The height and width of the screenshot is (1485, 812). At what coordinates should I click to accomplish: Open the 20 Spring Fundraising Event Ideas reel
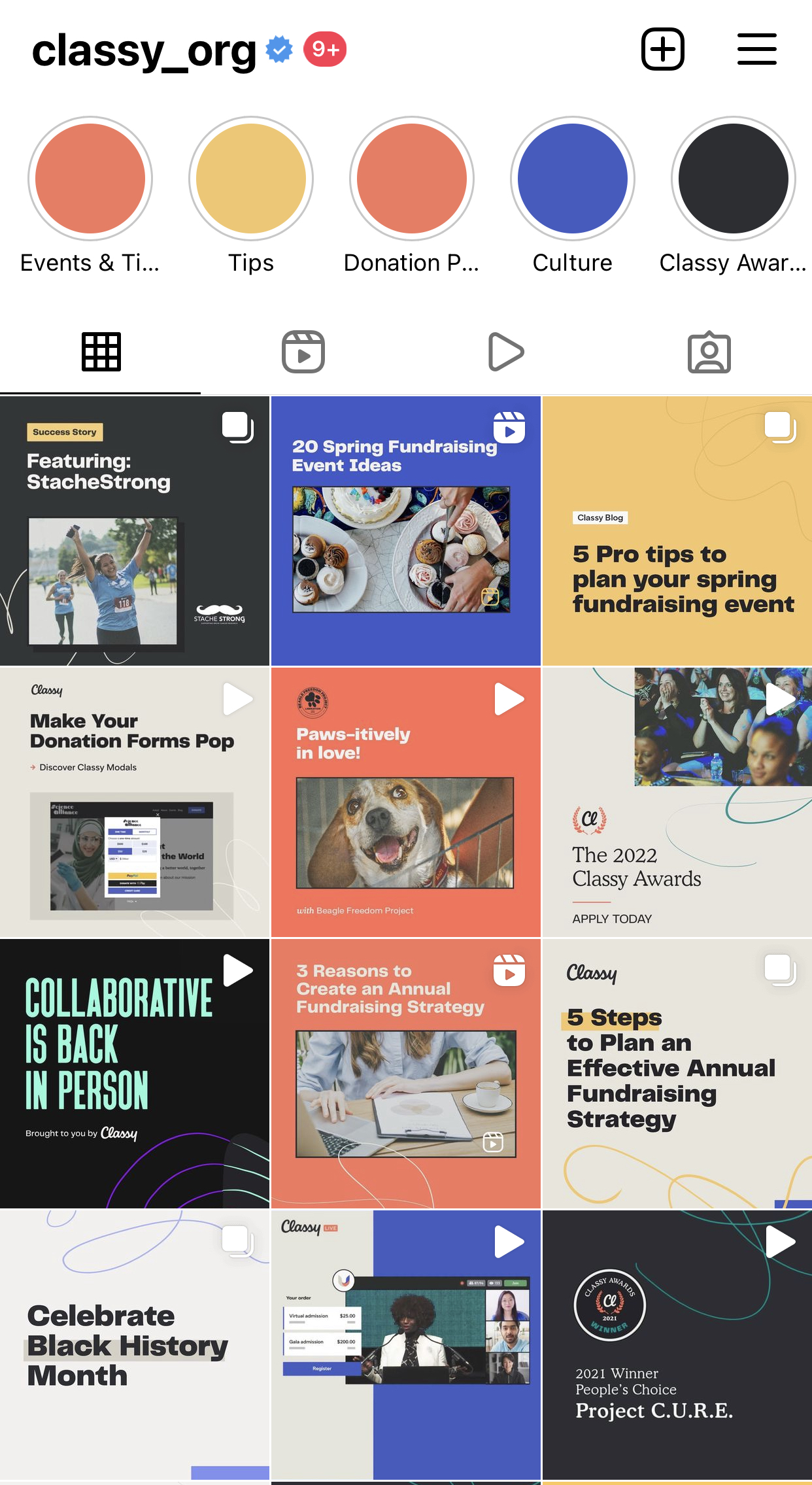[x=405, y=531]
